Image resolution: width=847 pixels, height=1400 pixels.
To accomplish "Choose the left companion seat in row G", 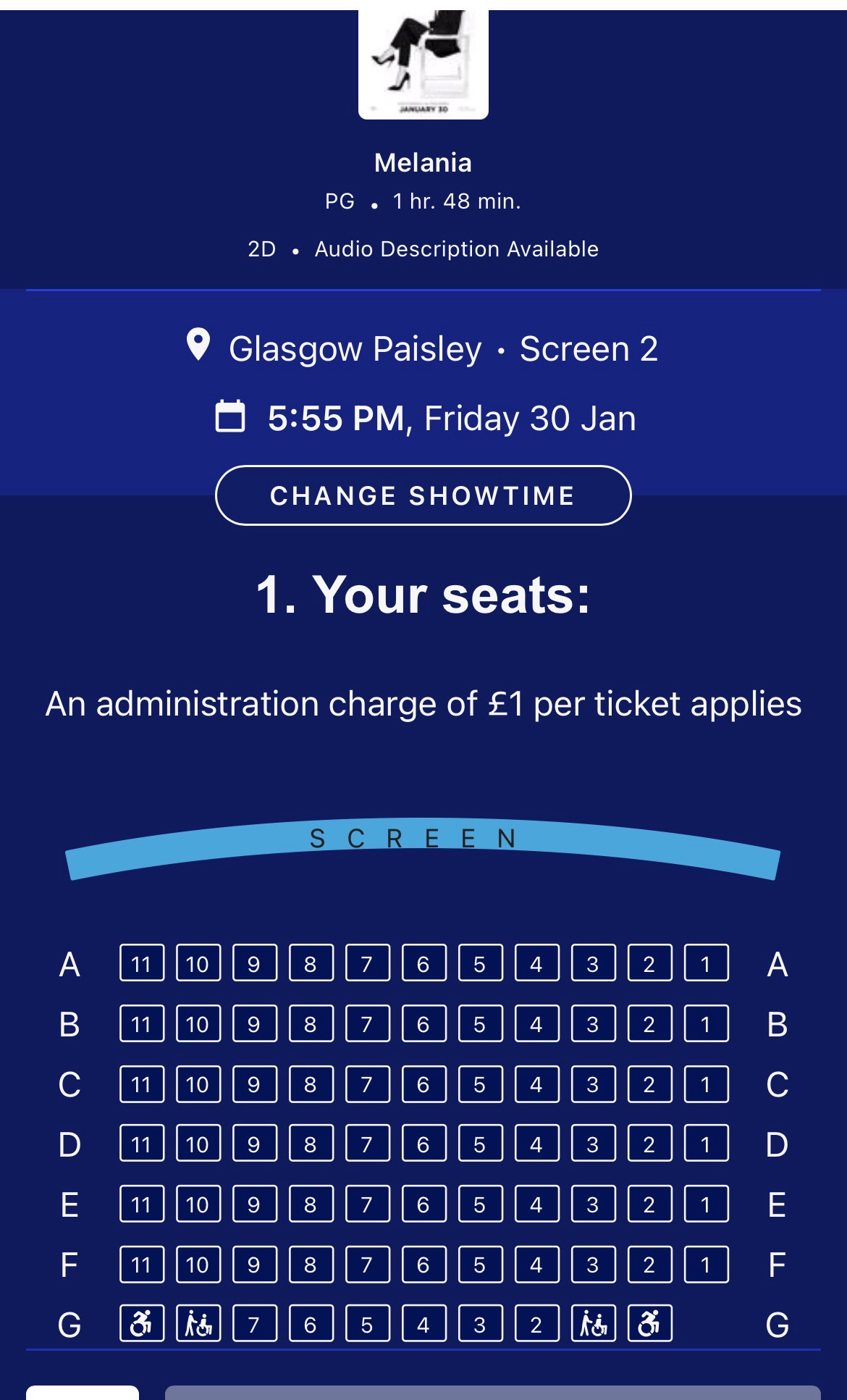I will coord(198,1323).
